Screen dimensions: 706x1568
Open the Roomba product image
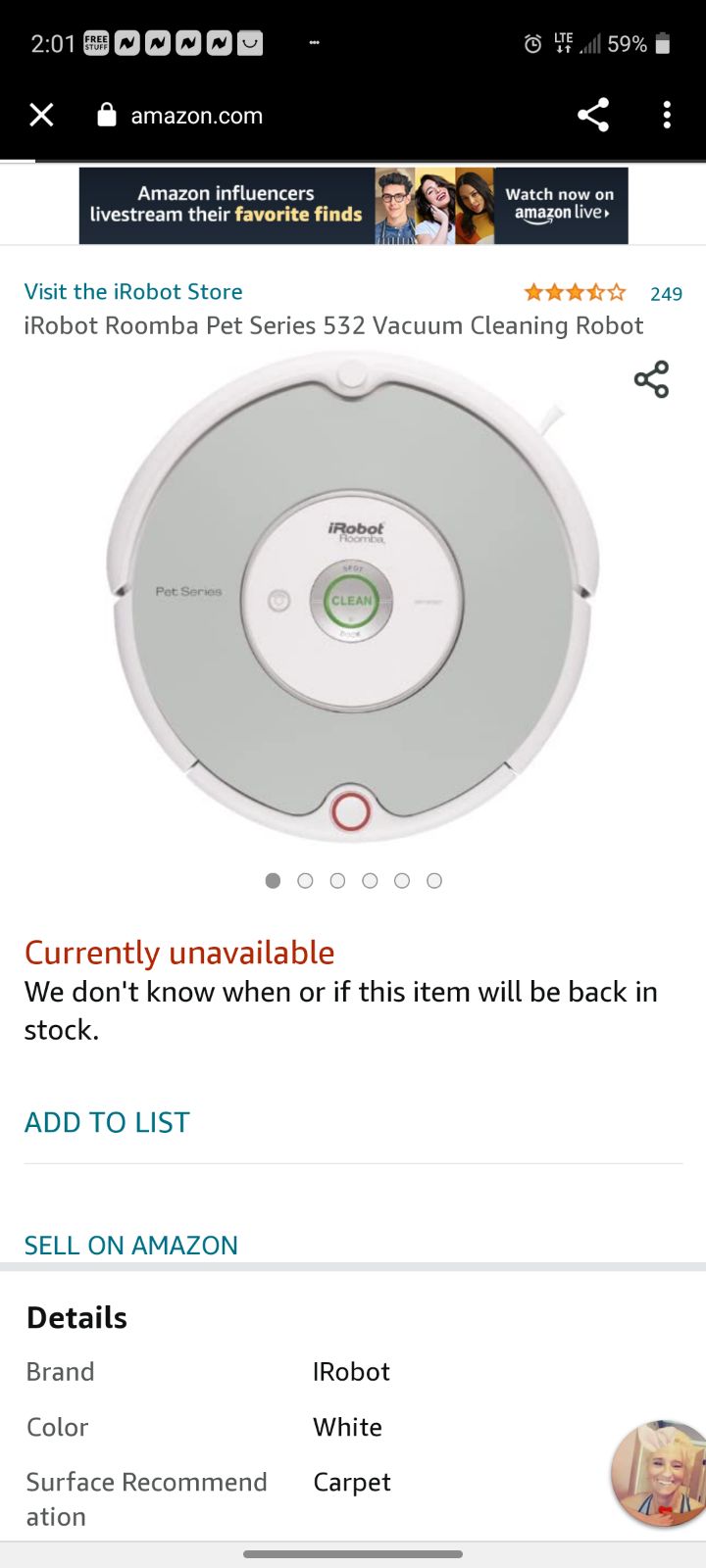[353, 596]
